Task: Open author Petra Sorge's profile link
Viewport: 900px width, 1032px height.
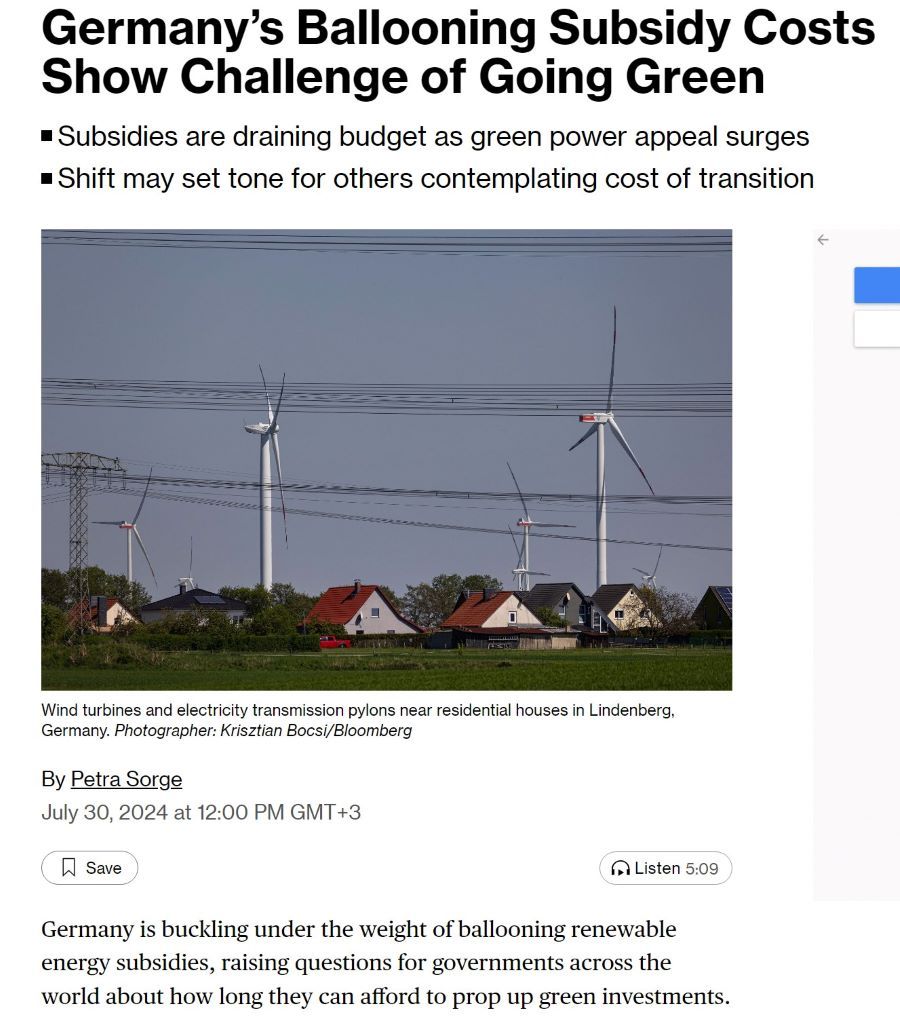Action: pyautogui.click(x=126, y=779)
